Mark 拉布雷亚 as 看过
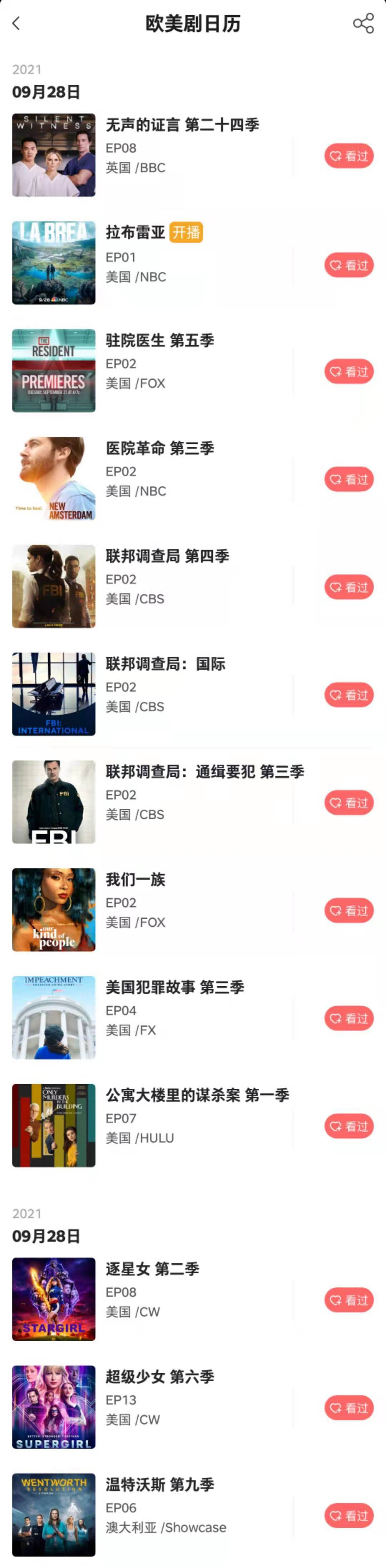Screen dimensions: 386x1568 coord(349,265)
